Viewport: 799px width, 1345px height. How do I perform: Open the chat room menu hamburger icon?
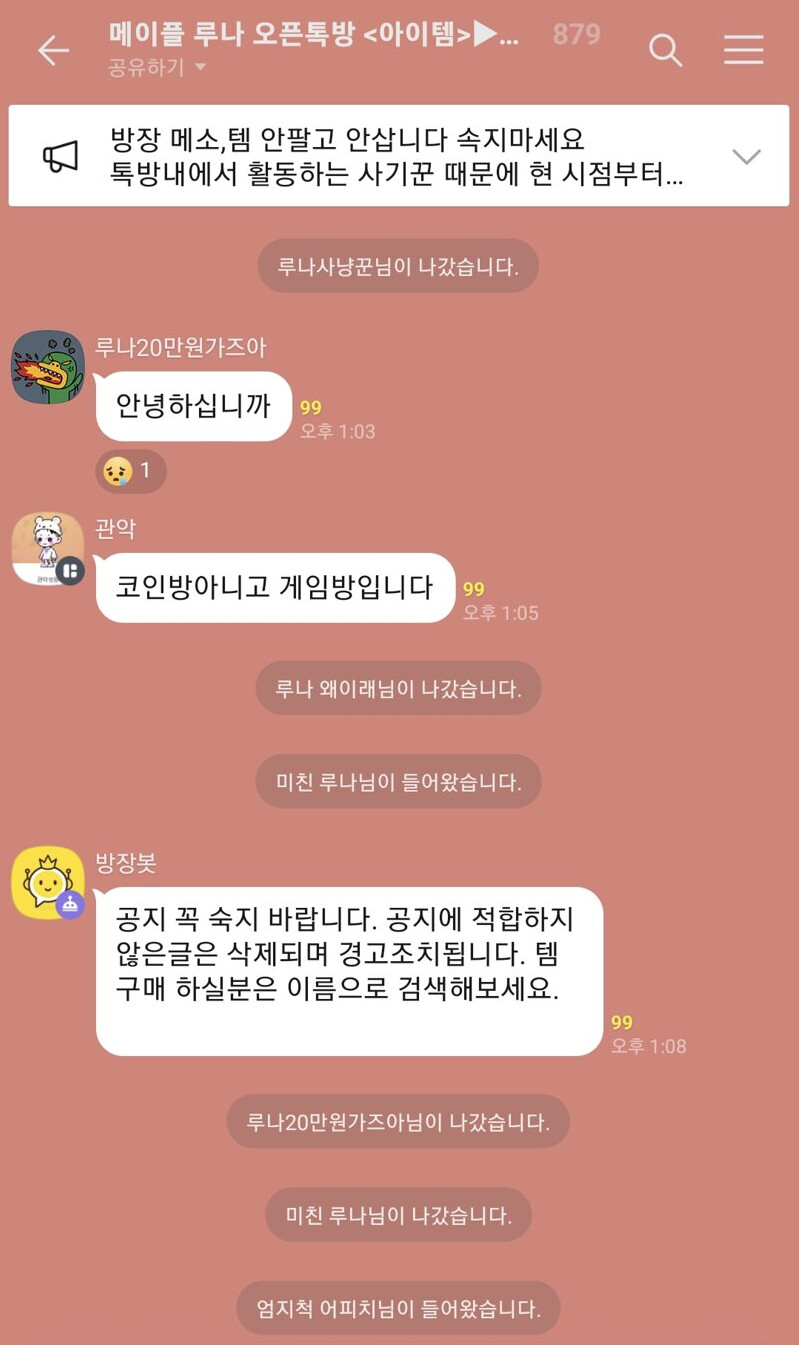(743, 50)
